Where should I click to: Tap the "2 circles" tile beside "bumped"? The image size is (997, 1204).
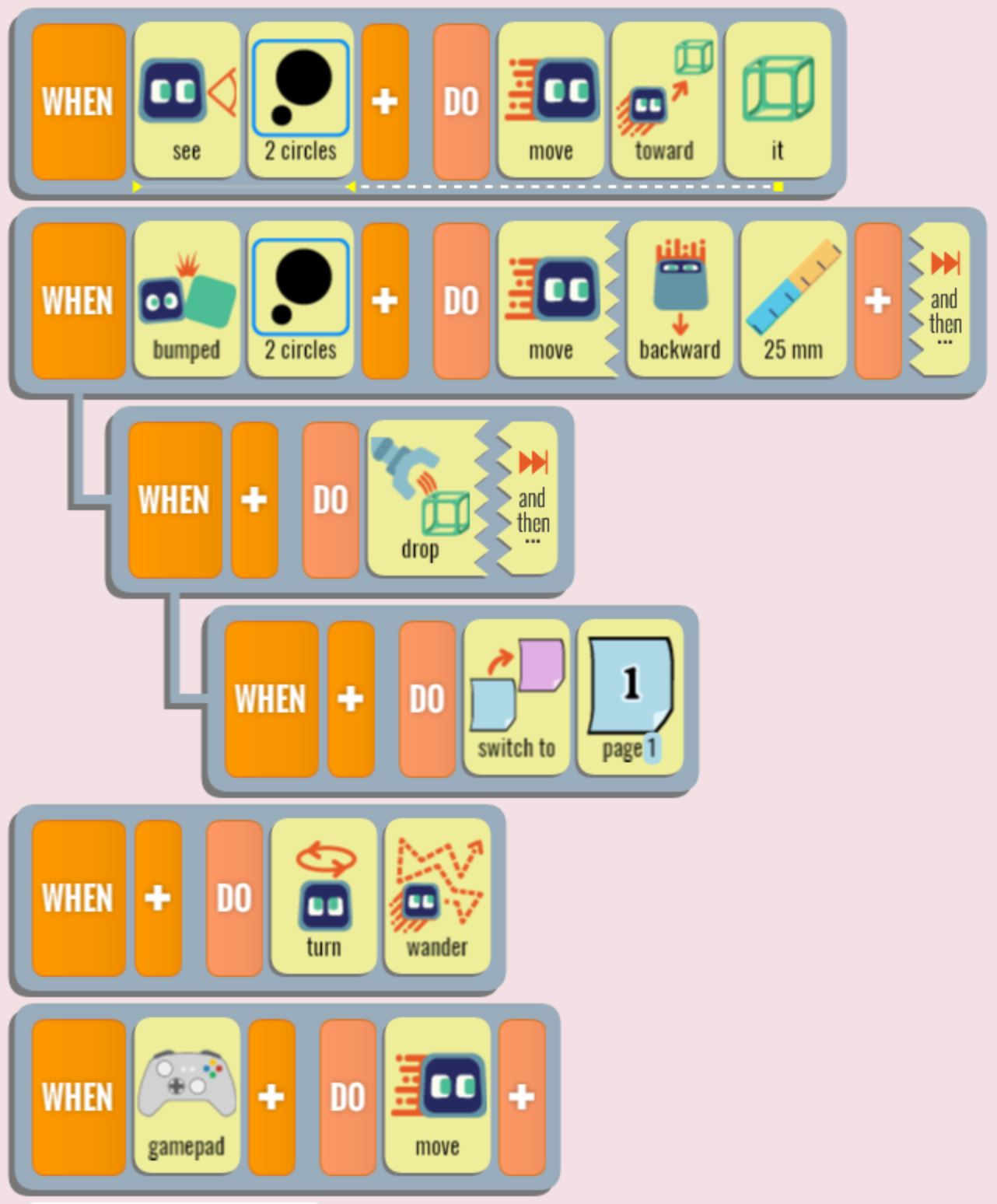[x=300, y=300]
